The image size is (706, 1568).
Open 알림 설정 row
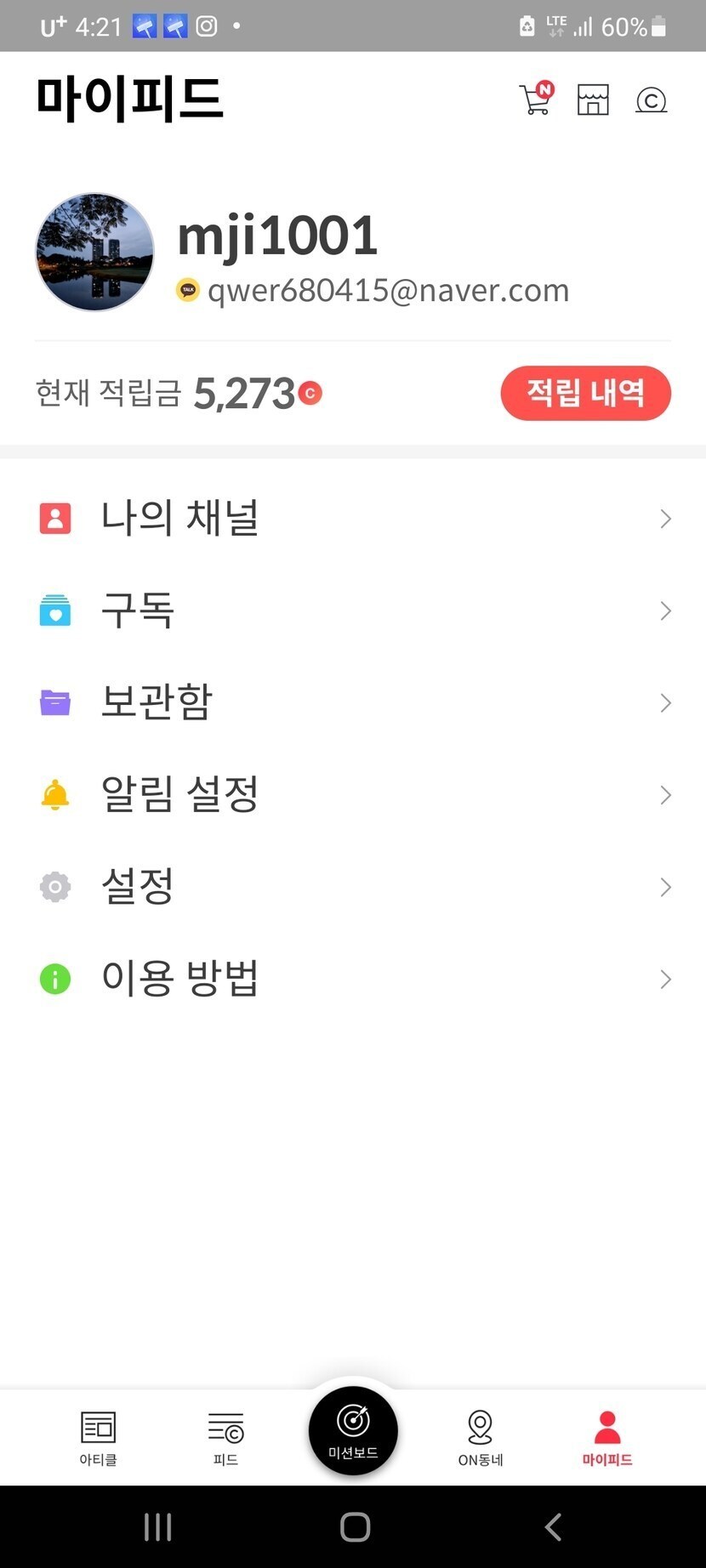(x=353, y=795)
